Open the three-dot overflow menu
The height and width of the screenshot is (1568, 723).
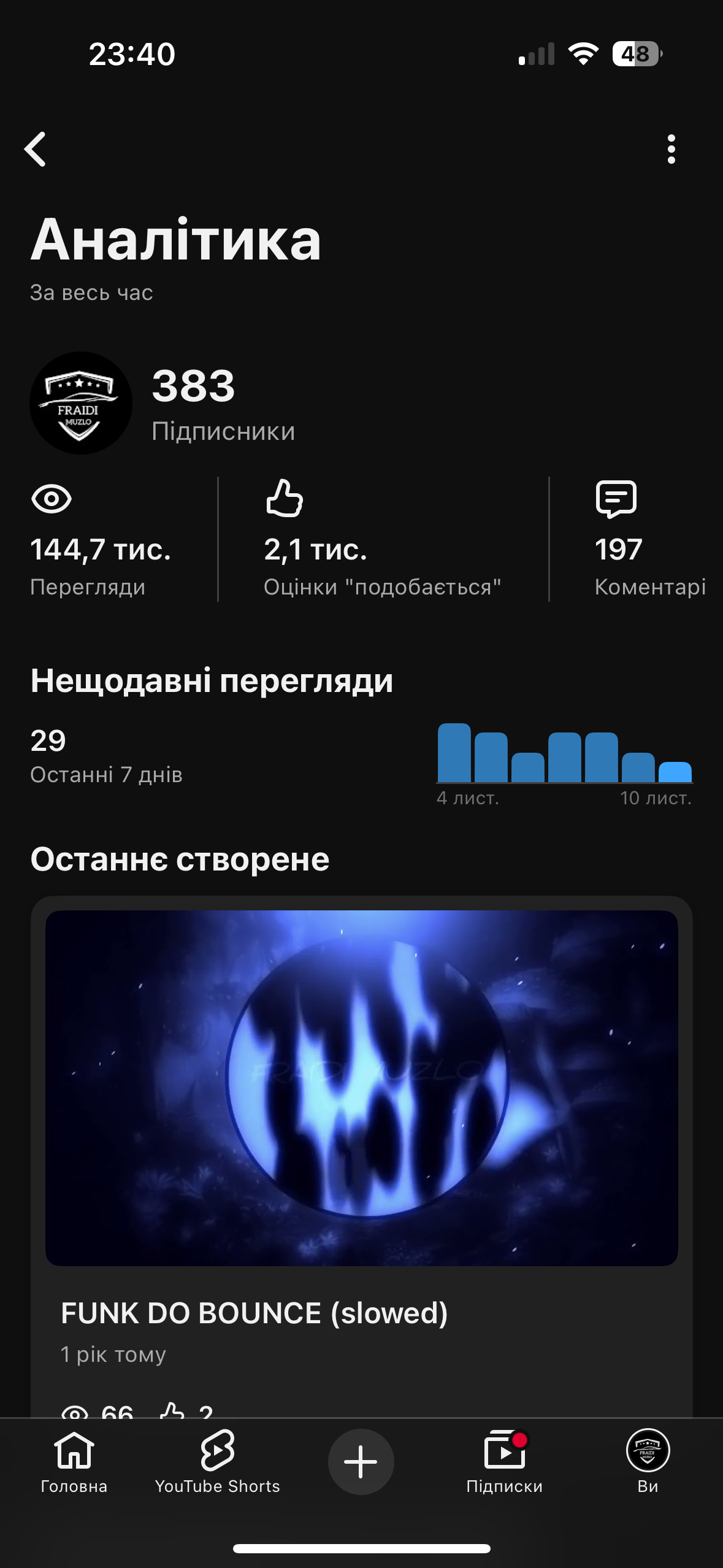tap(671, 149)
